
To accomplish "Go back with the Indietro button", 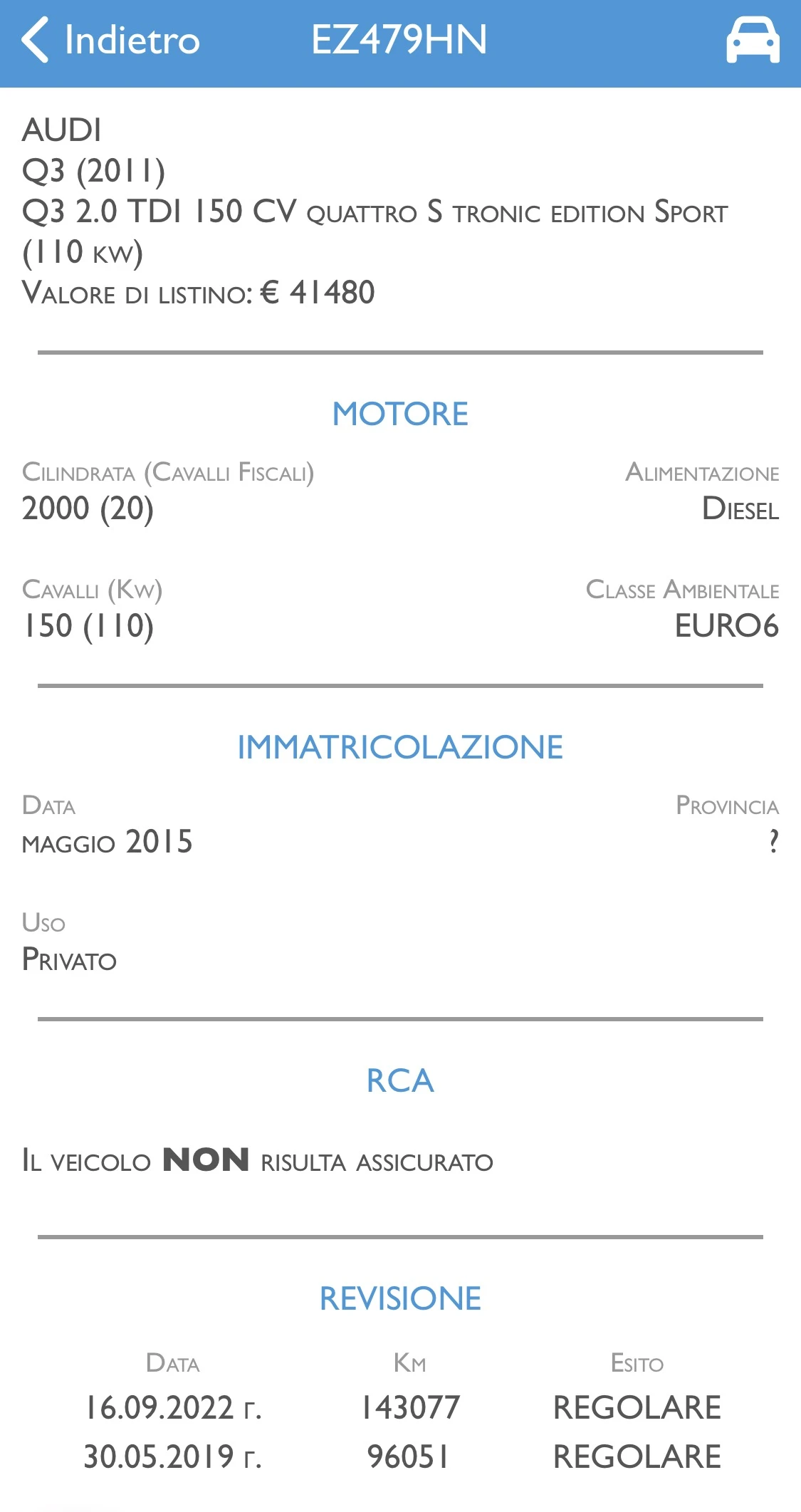I will [x=110, y=40].
